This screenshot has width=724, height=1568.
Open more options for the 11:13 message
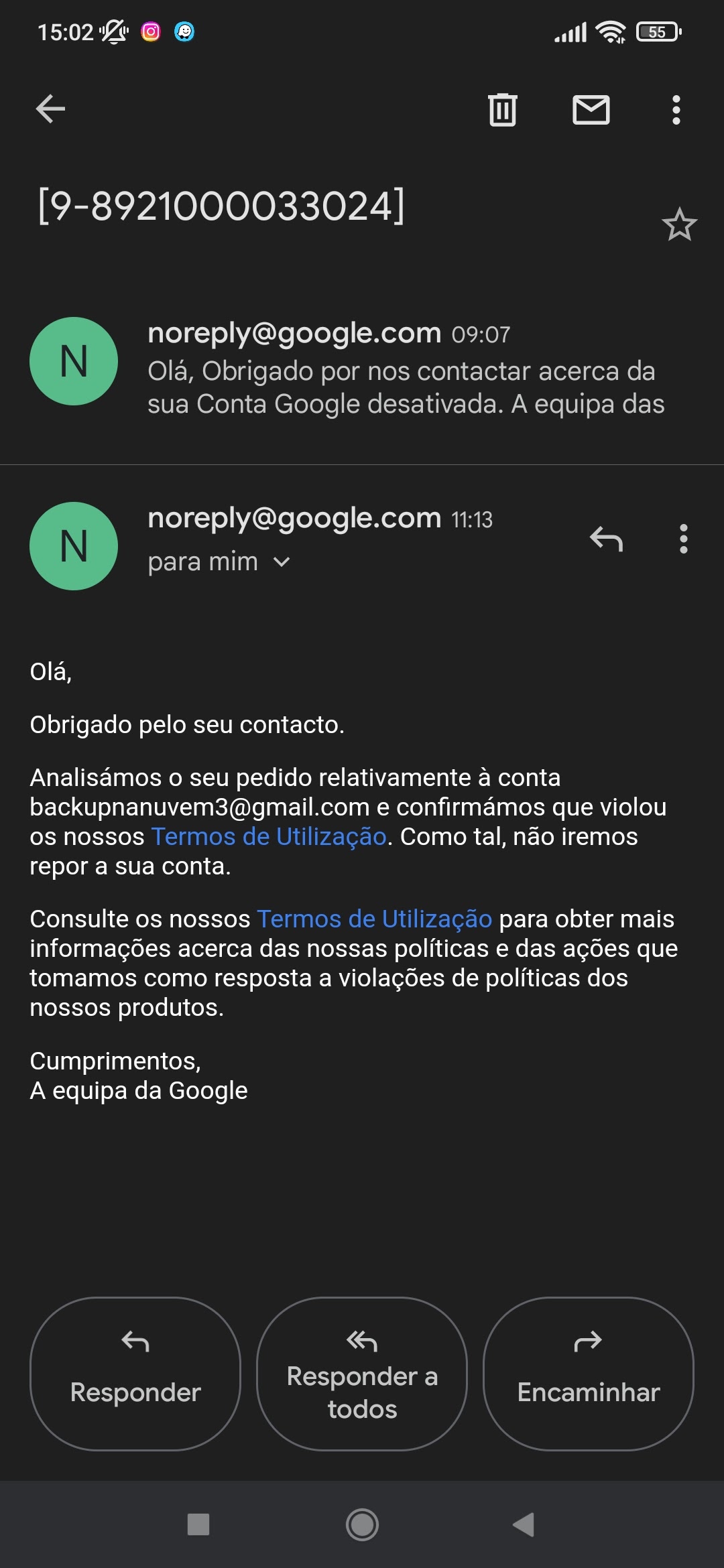click(x=683, y=539)
